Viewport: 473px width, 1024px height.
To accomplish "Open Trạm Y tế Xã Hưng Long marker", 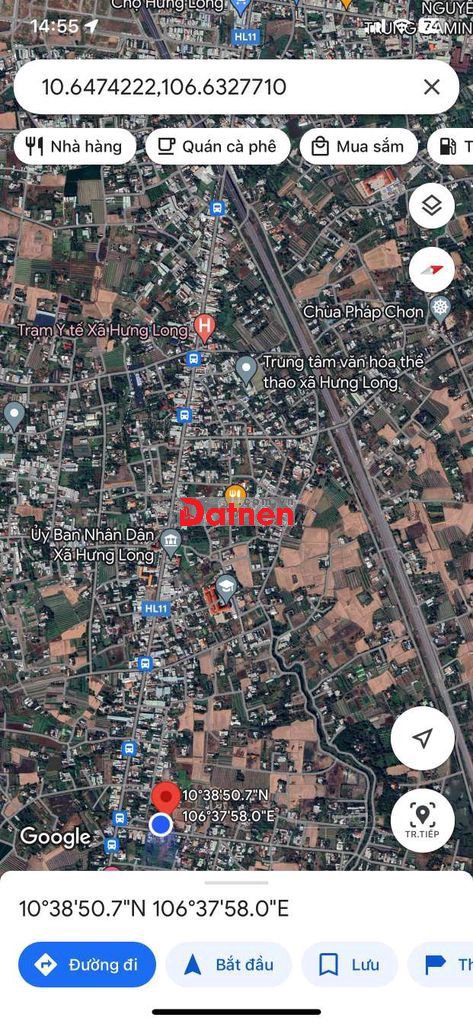I will pos(205,328).
